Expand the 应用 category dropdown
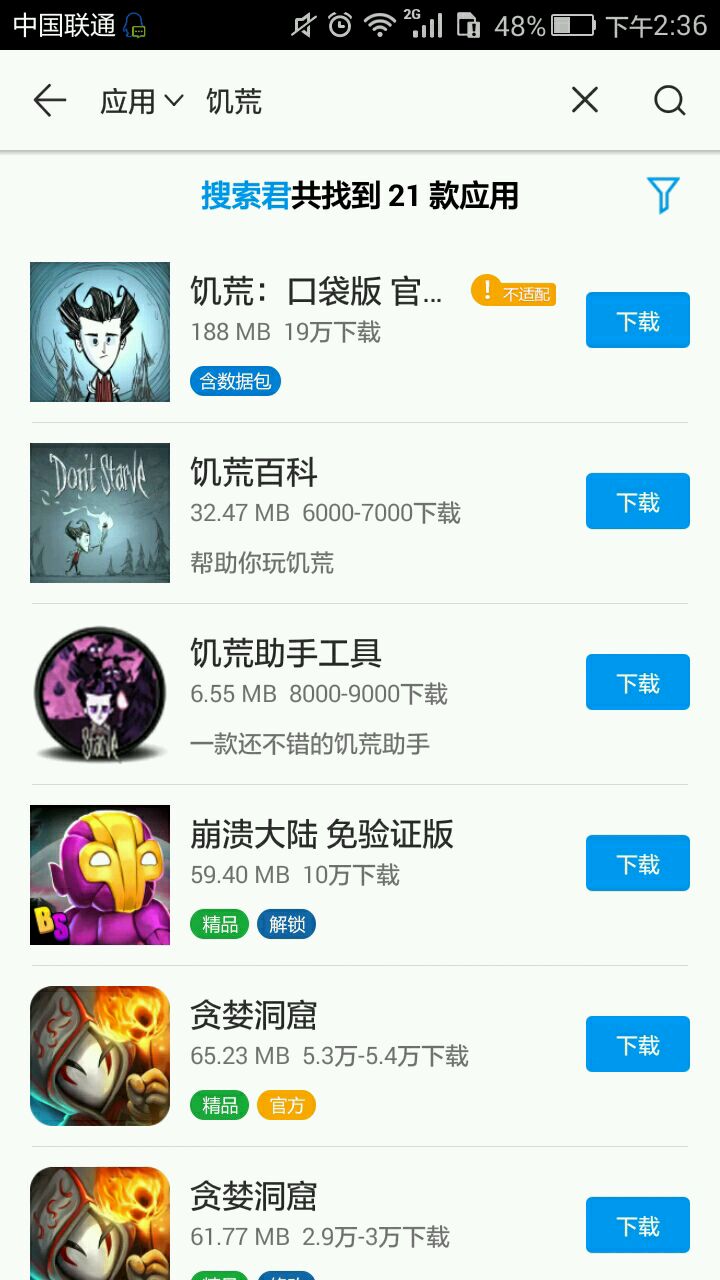 pos(142,101)
